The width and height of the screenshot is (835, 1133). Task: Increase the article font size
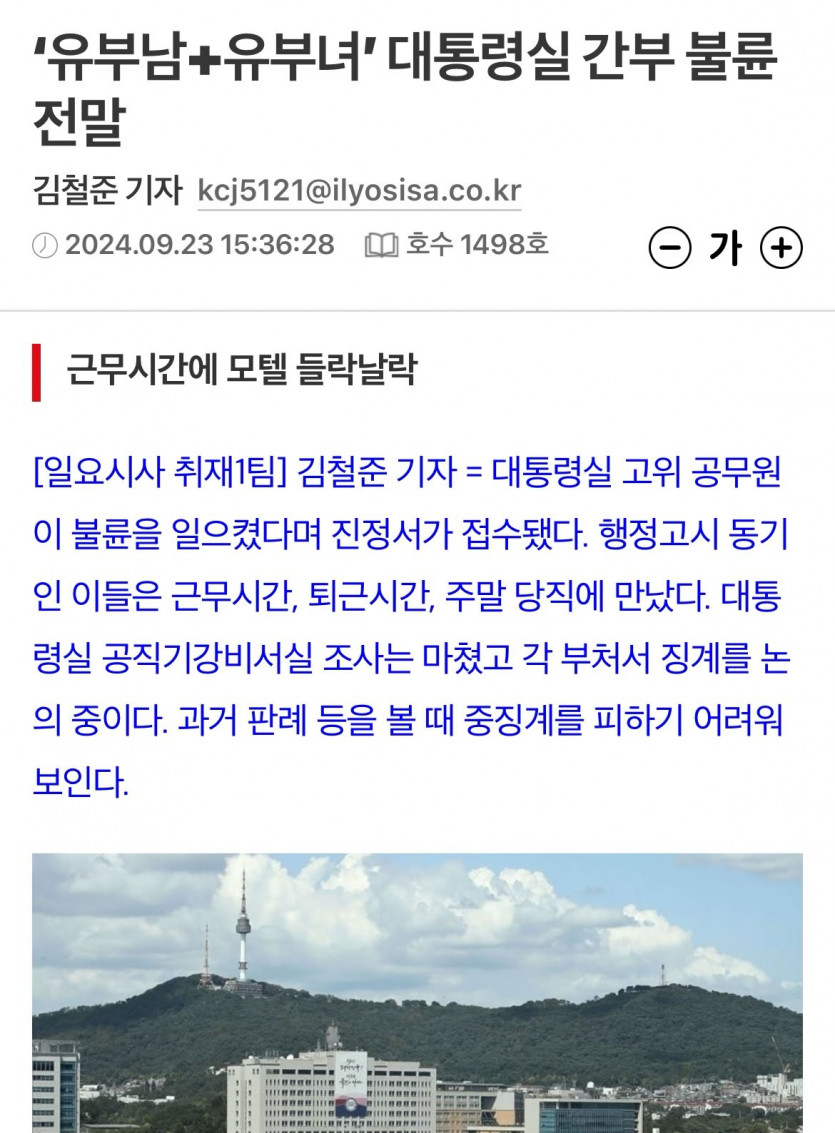(x=781, y=248)
